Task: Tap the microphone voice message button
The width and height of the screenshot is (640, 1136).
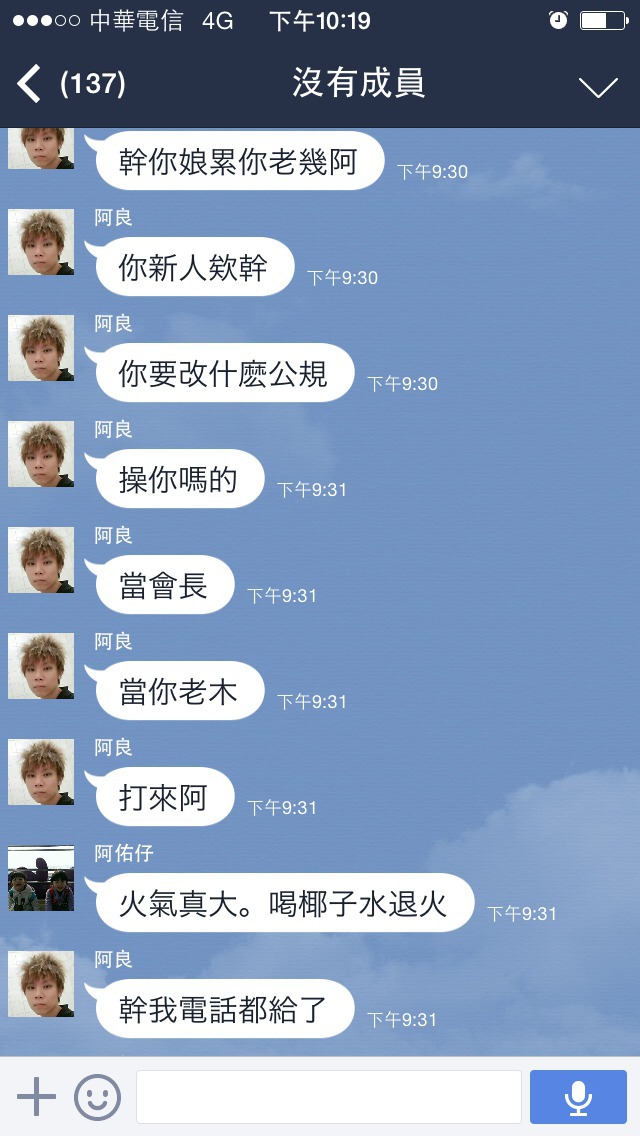Action: 578,1097
